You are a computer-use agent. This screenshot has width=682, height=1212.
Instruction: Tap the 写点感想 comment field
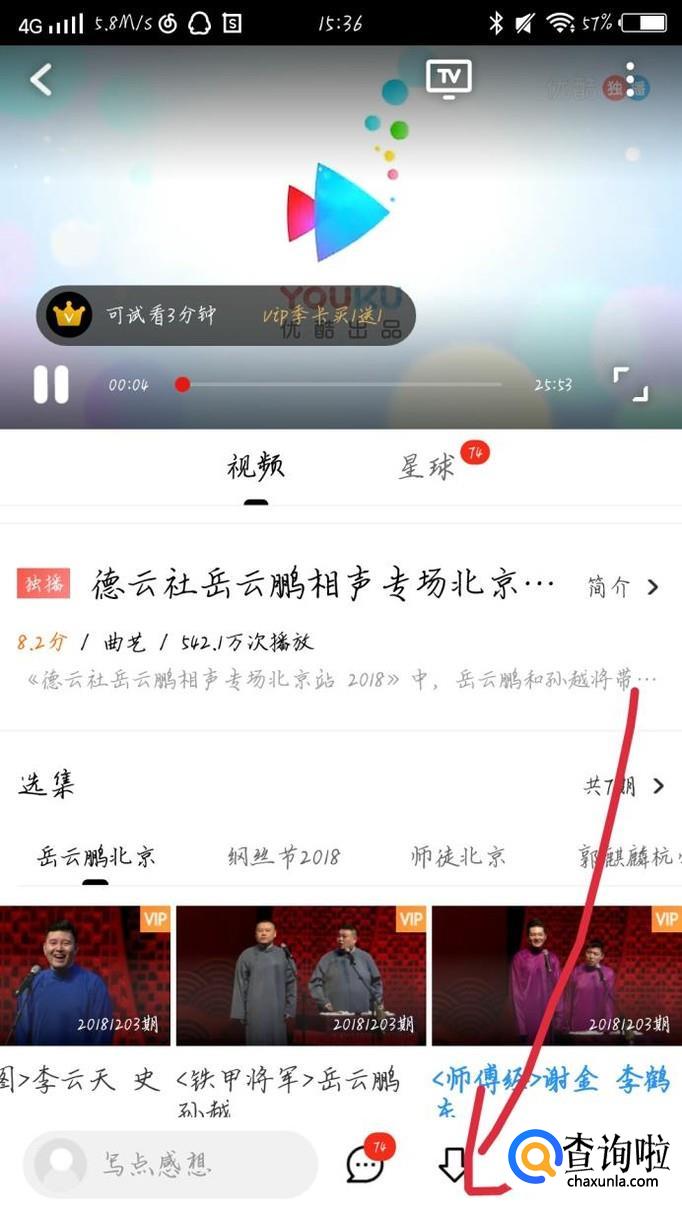coord(170,1164)
